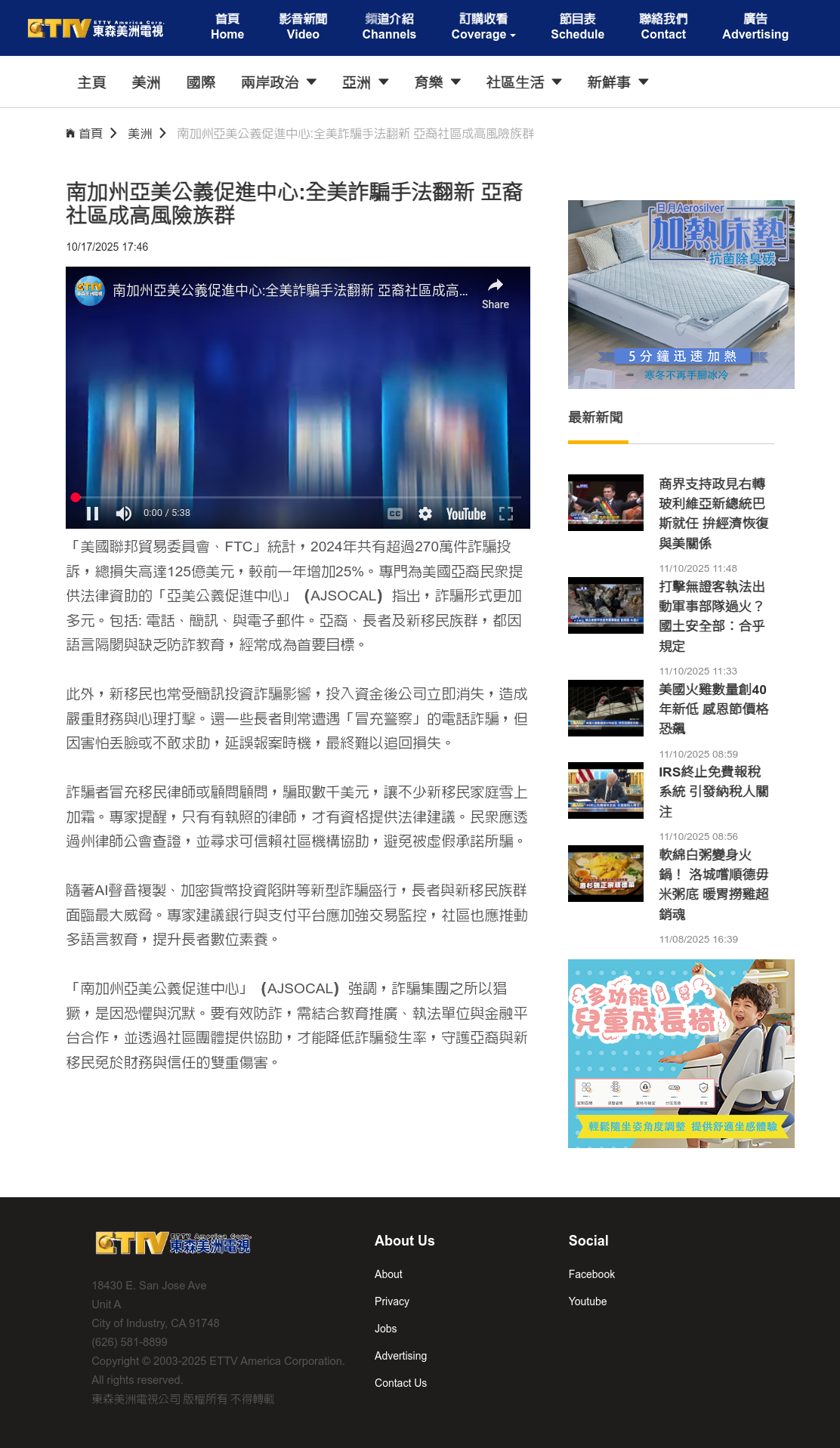Go to the Video news section
Viewport: 840px width, 1448px height.
(303, 27)
